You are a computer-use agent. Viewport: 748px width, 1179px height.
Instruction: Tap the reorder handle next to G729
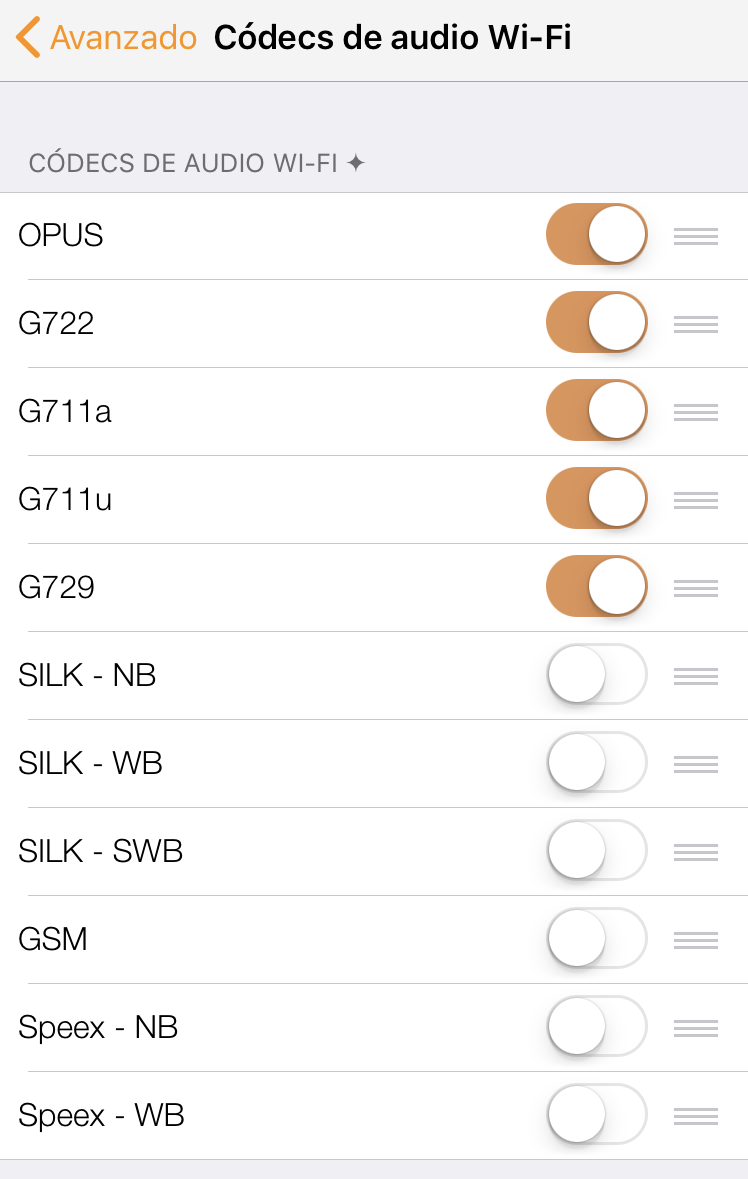[x=696, y=588]
